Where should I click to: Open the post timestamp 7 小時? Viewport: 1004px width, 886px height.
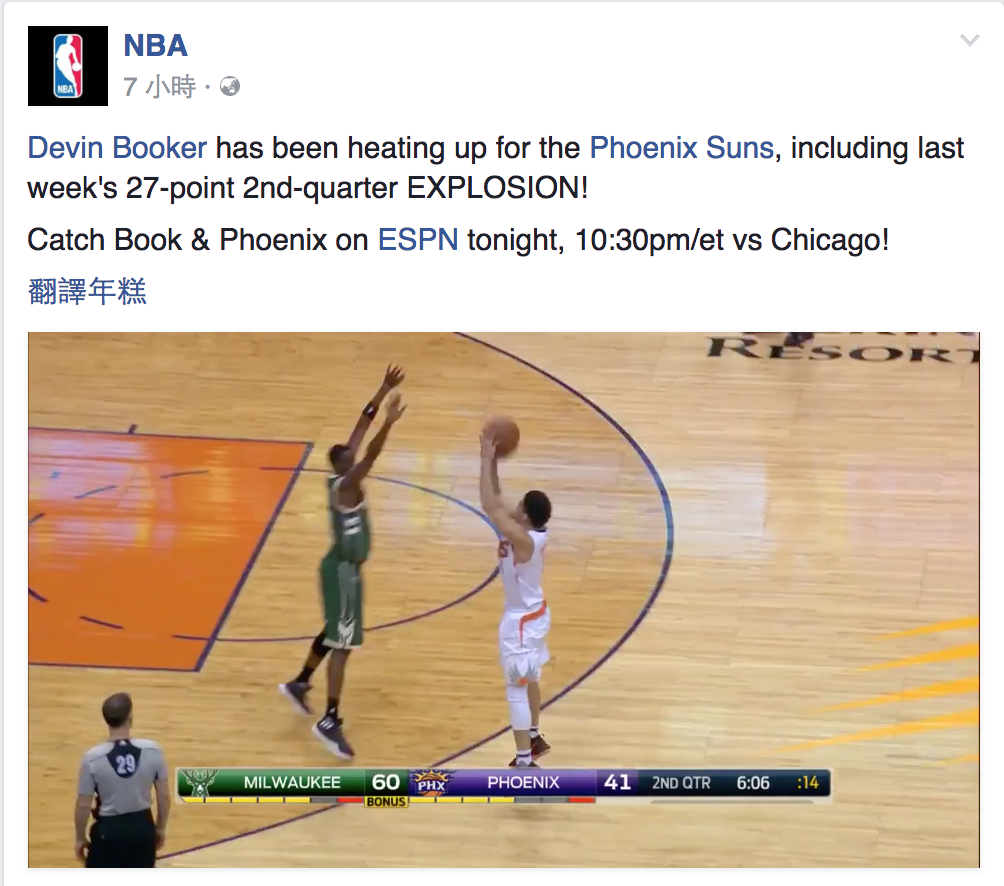[x=159, y=87]
